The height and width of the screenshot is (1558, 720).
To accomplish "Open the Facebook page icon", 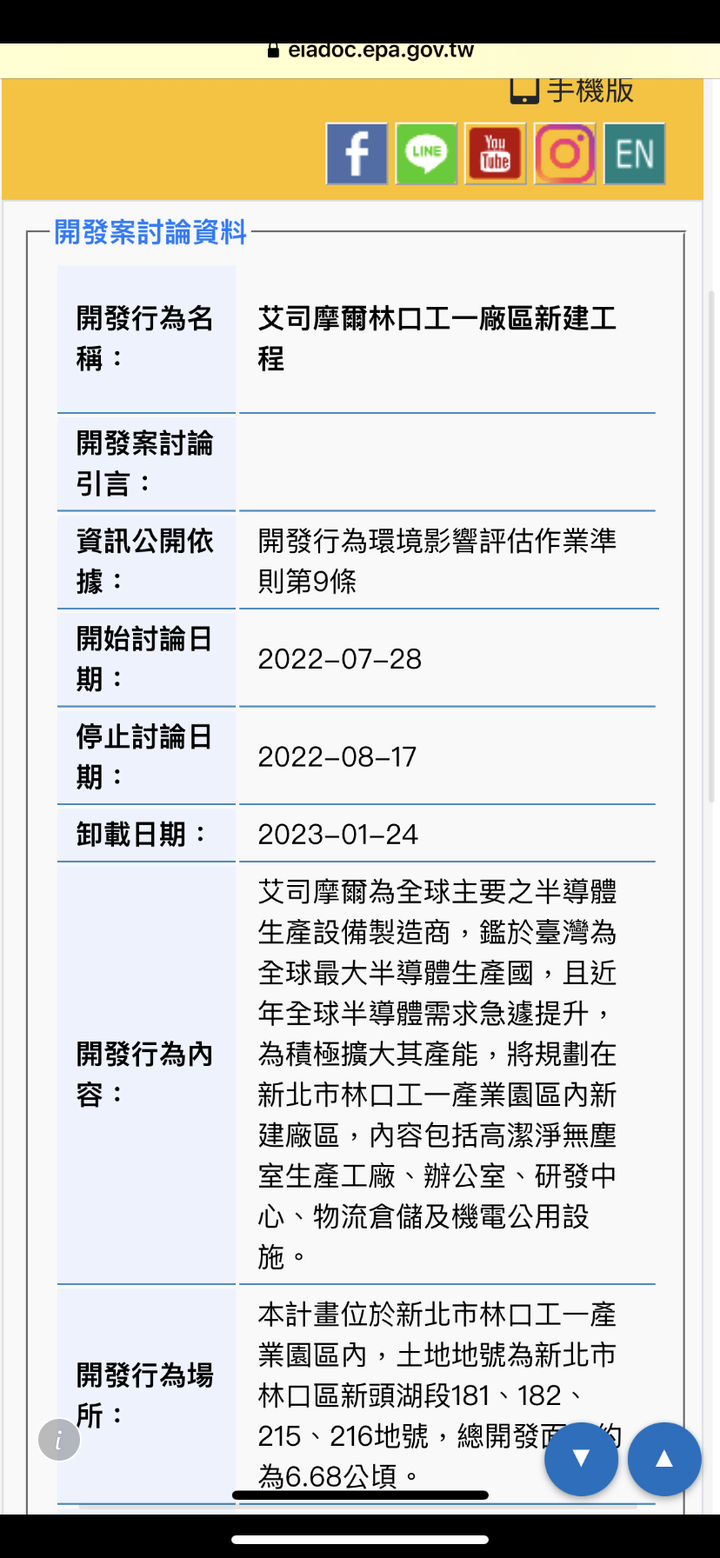I will 356,154.
